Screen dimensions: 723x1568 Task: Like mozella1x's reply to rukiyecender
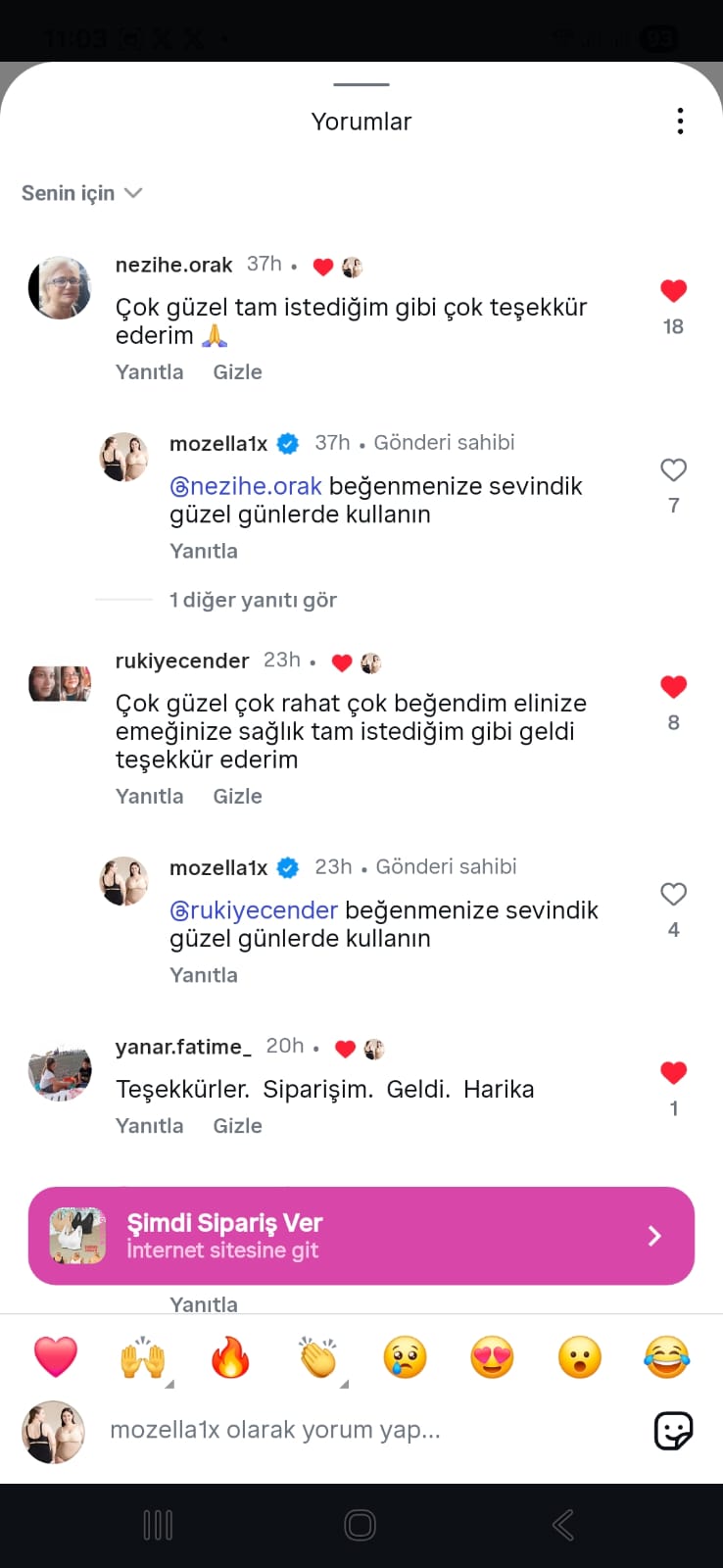click(x=673, y=895)
